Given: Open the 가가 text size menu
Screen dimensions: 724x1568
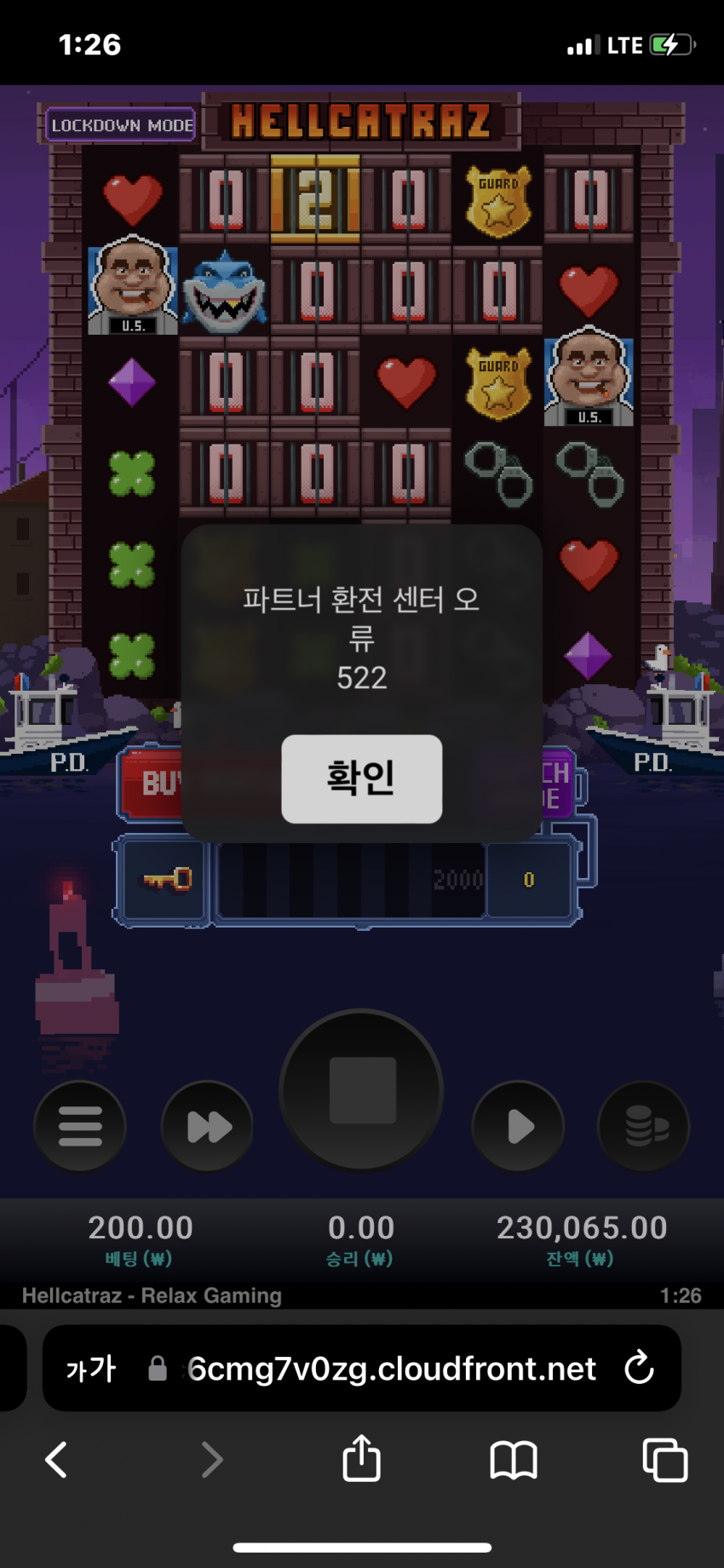Looking at the screenshot, I should [x=90, y=1369].
